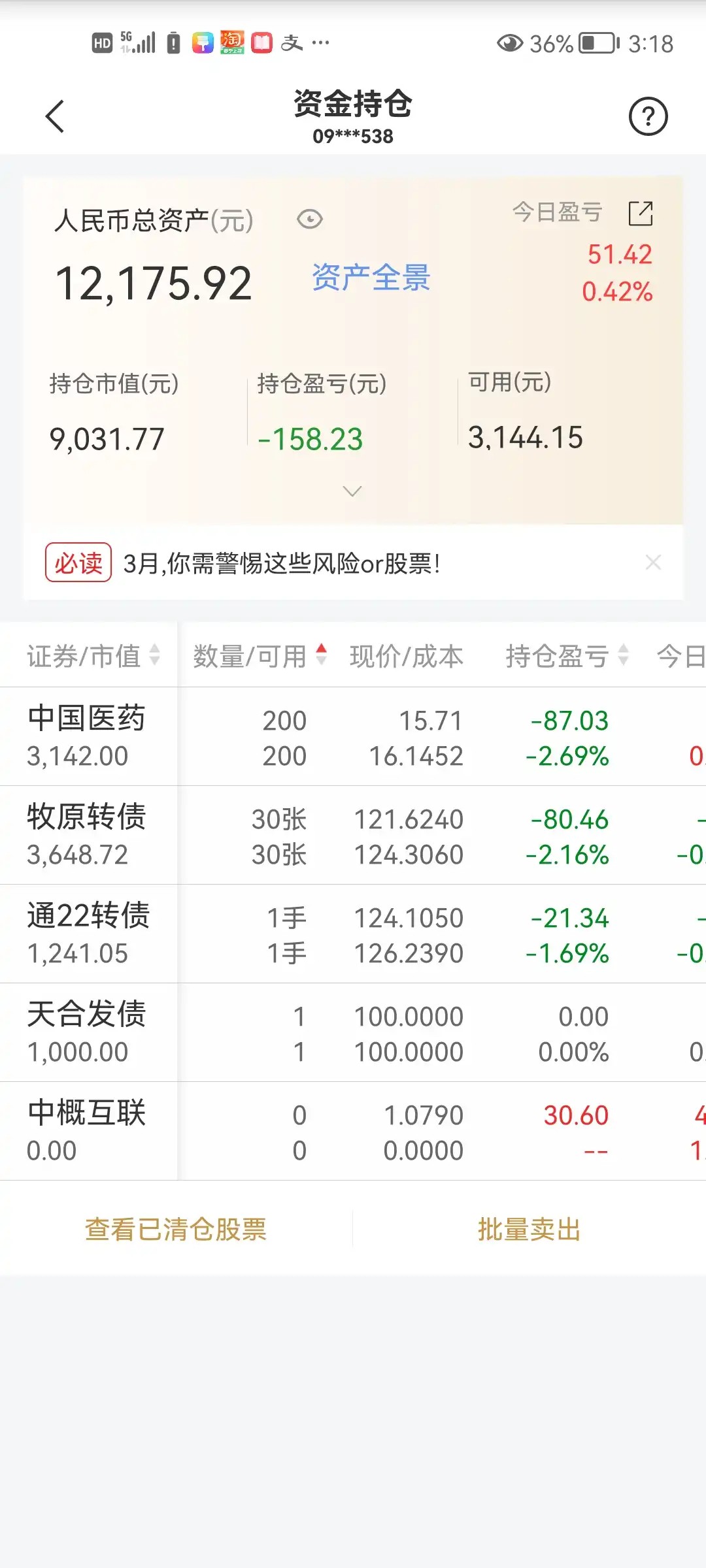This screenshot has width=706, height=1568.
Task: Sort holdings by 证券/市值
Action: (x=93, y=655)
